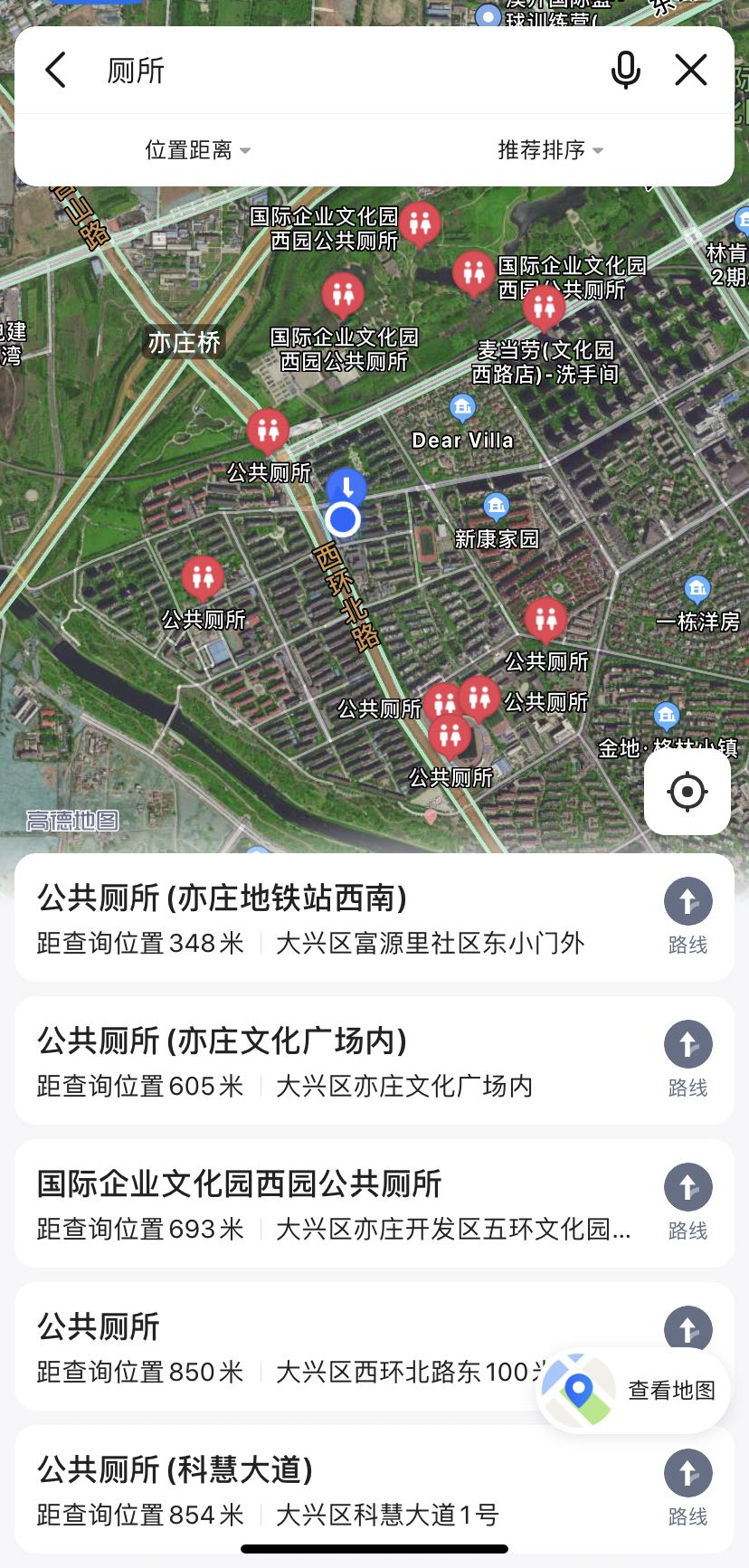Get route to 公共厕所 (亦庄地铁站西南)
Screen dimensions: 749x1568
pos(687,917)
